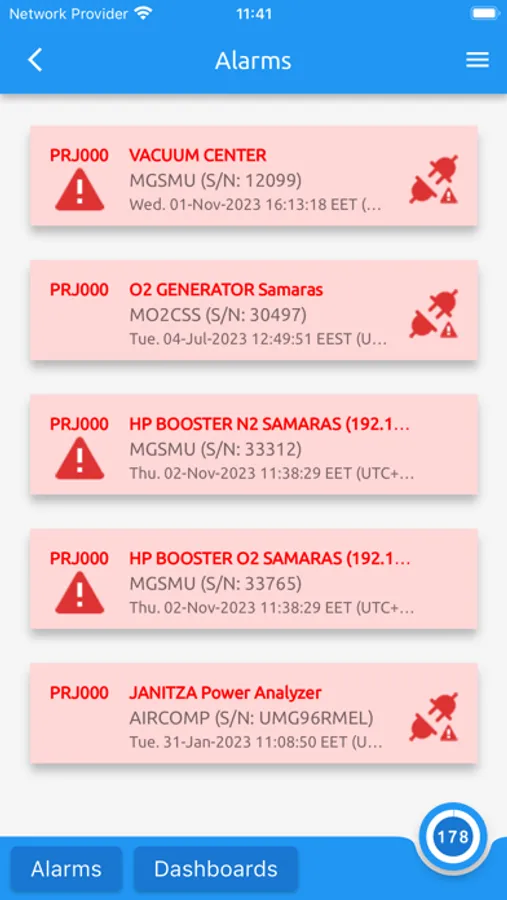Open the hamburger menu

click(477, 60)
